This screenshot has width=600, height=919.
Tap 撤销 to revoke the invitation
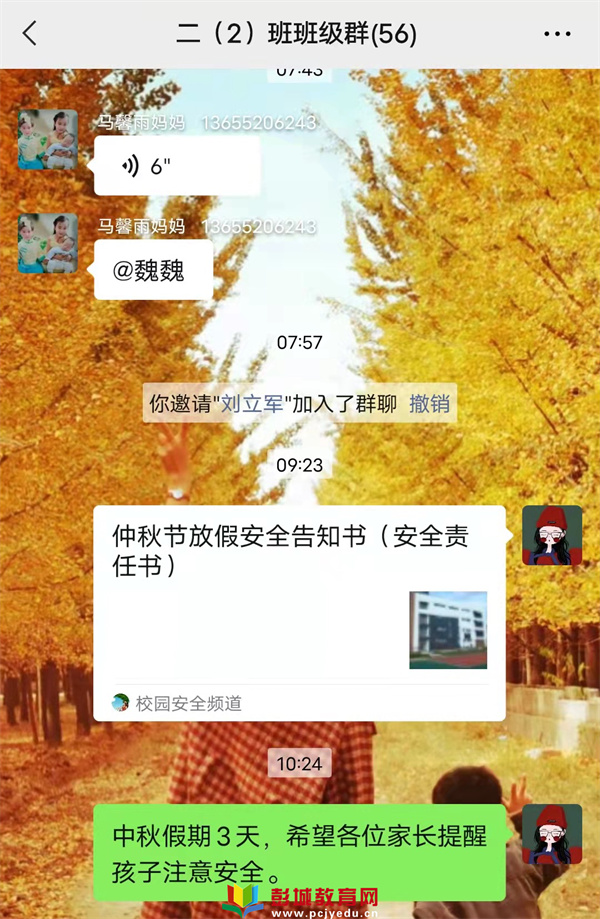pyautogui.click(x=429, y=404)
